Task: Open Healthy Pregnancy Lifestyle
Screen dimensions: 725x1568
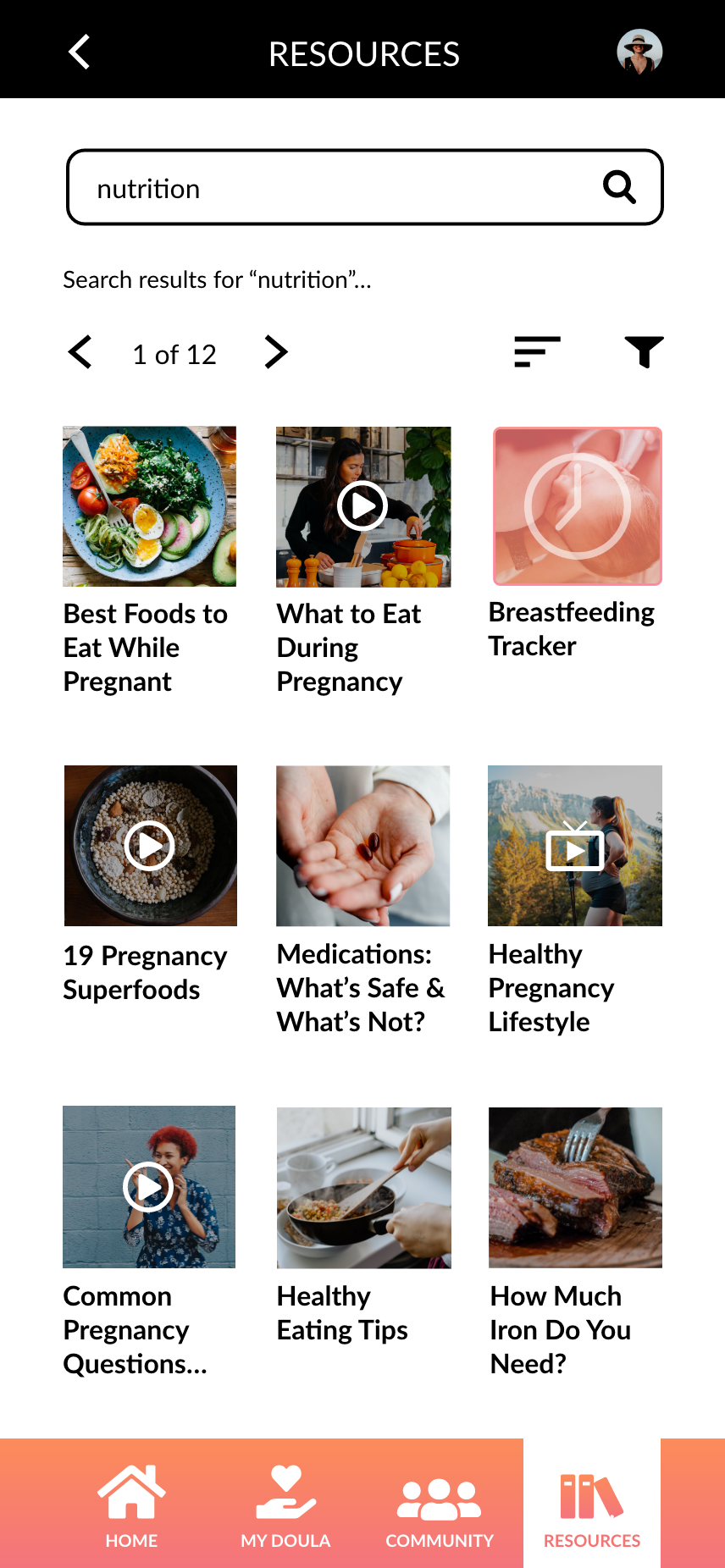Action: (575, 846)
